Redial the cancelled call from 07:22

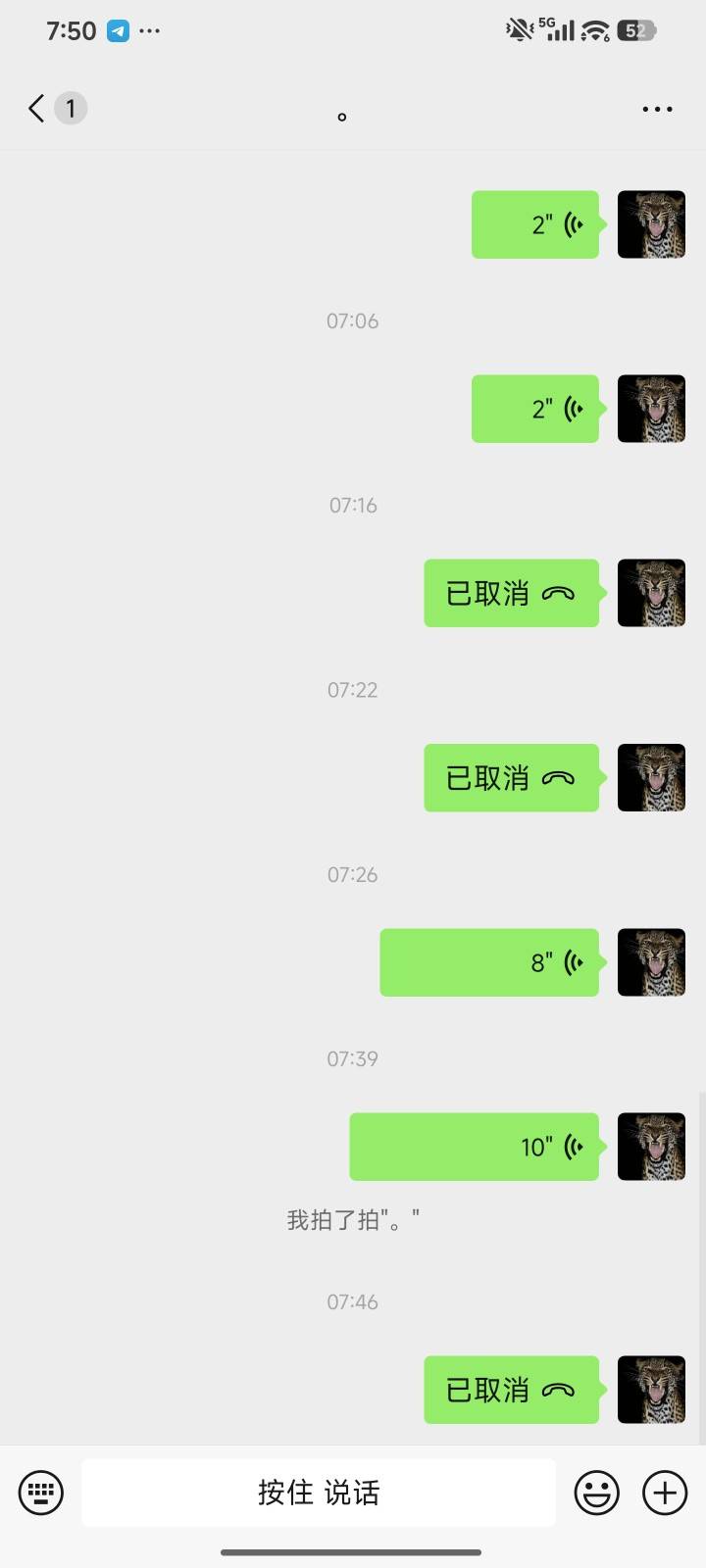click(511, 778)
